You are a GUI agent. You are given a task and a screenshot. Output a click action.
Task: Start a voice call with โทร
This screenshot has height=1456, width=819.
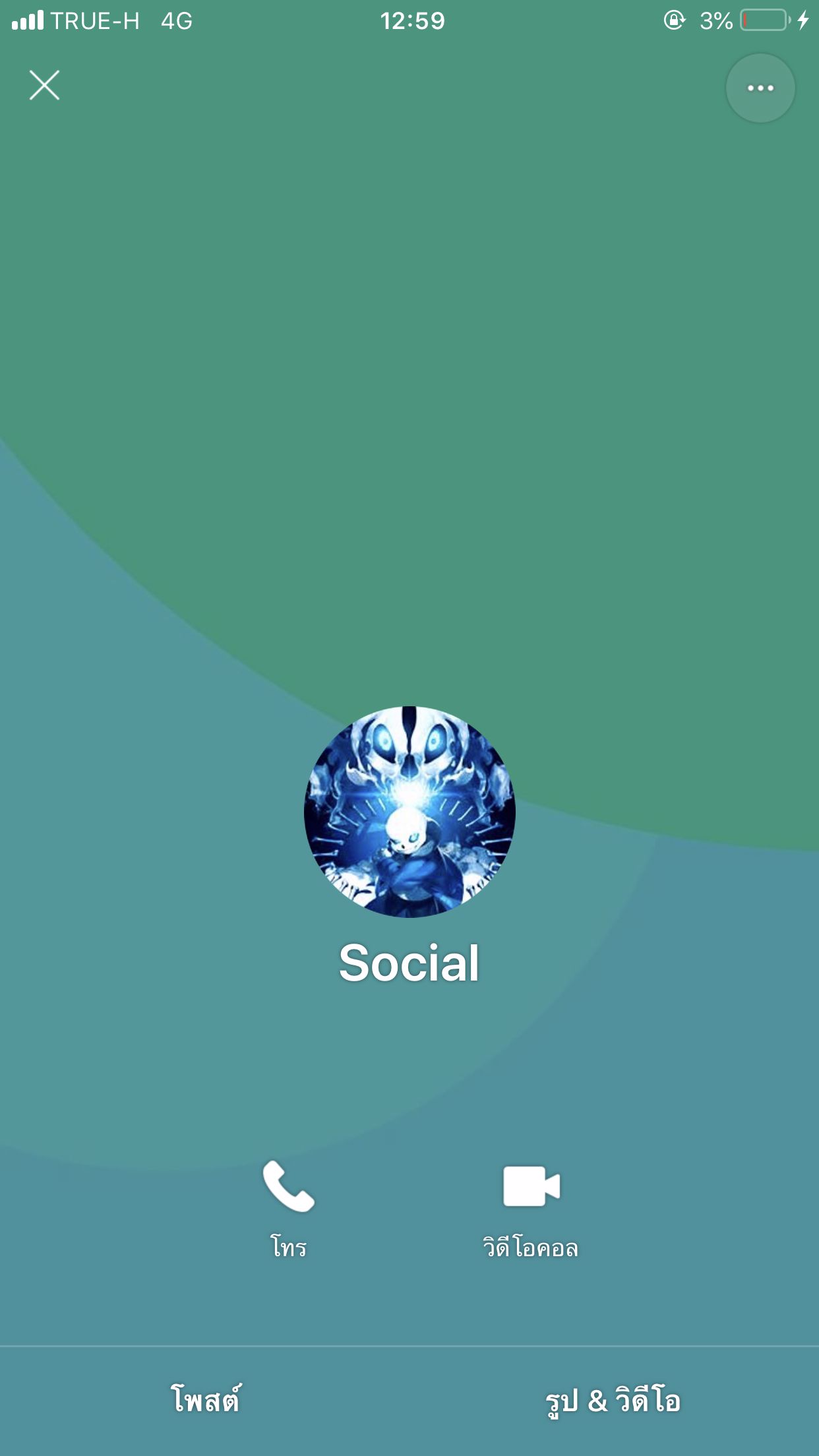pyautogui.click(x=288, y=1208)
